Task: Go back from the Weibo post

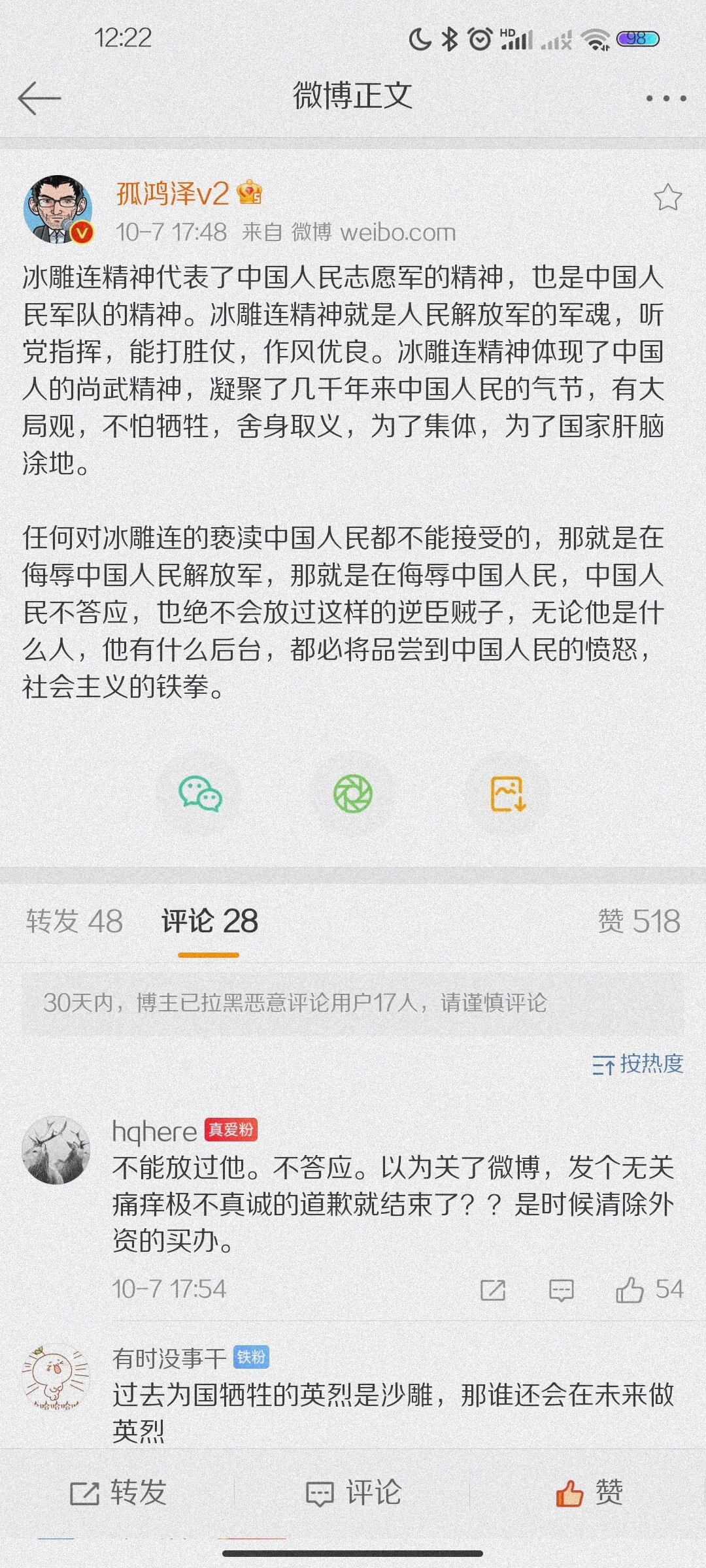Action: point(39,98)
